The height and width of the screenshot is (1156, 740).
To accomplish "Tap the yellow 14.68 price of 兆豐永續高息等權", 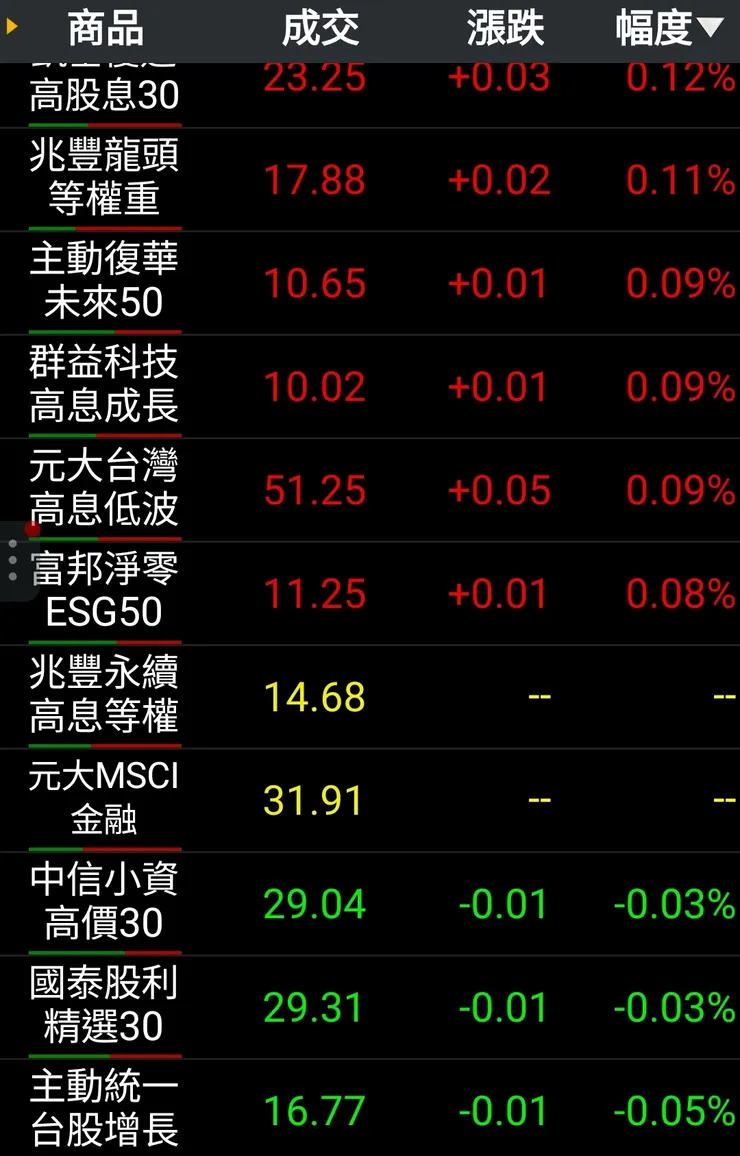I will pyautogui.click(x=315, y=697).
